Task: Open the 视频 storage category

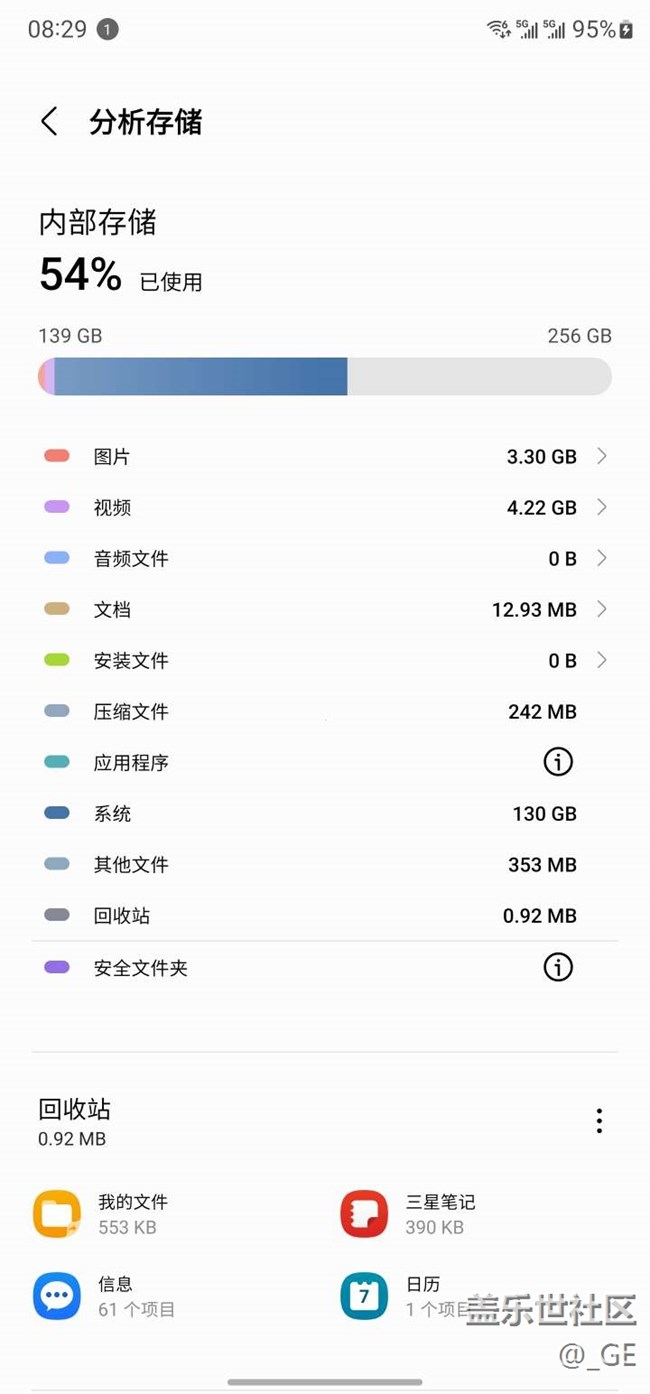Action: (325, 508)
